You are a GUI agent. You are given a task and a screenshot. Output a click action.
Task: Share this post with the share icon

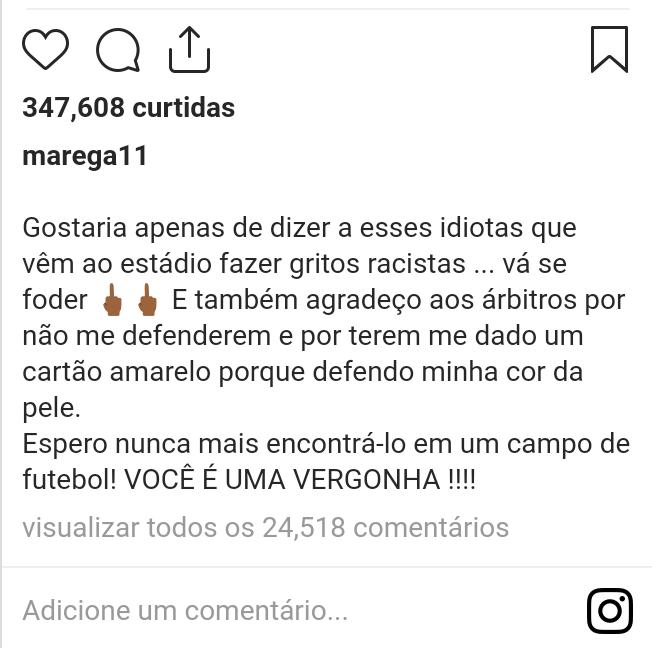pos(189,49)
